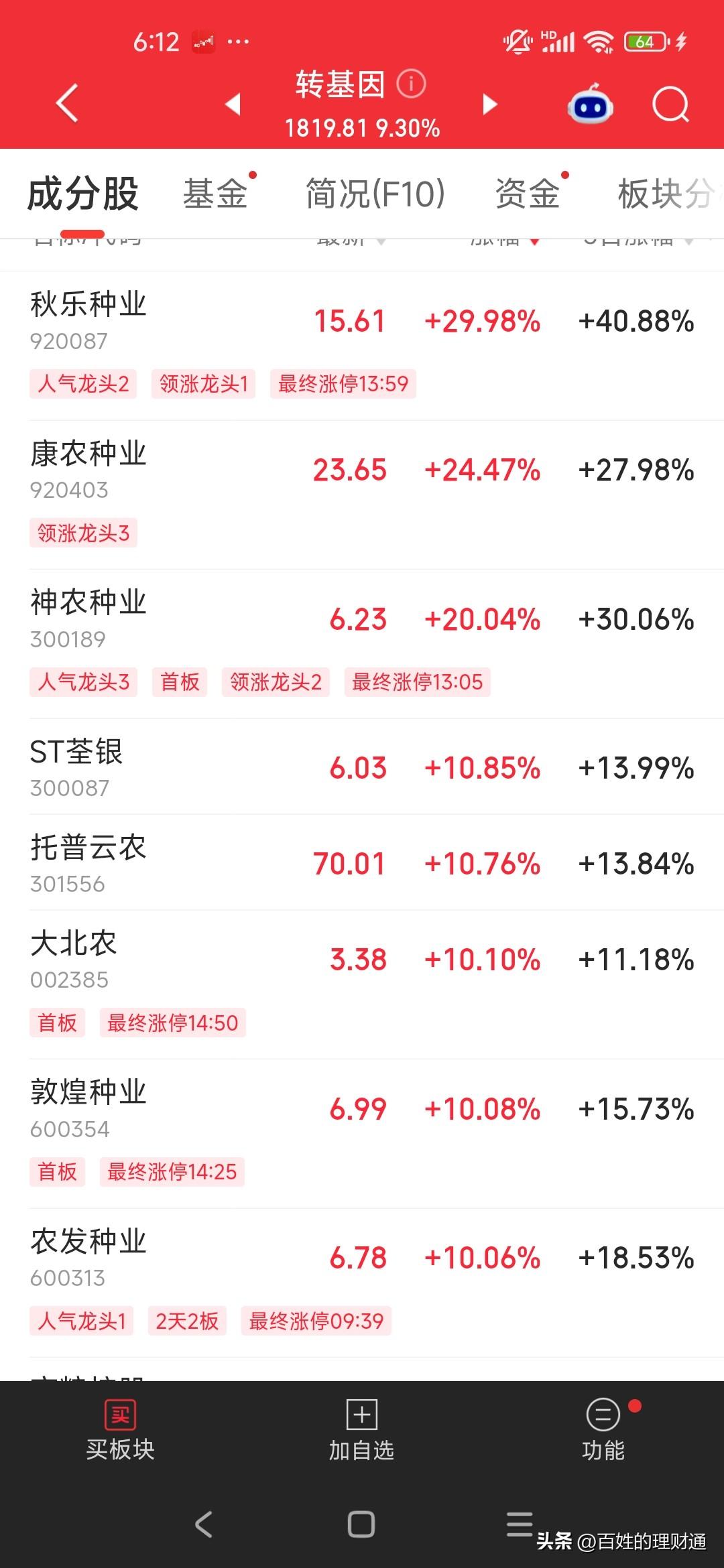Open search with the magnifier icon
The width and height of the screenshot is (724, 1568).
[671, 104]
